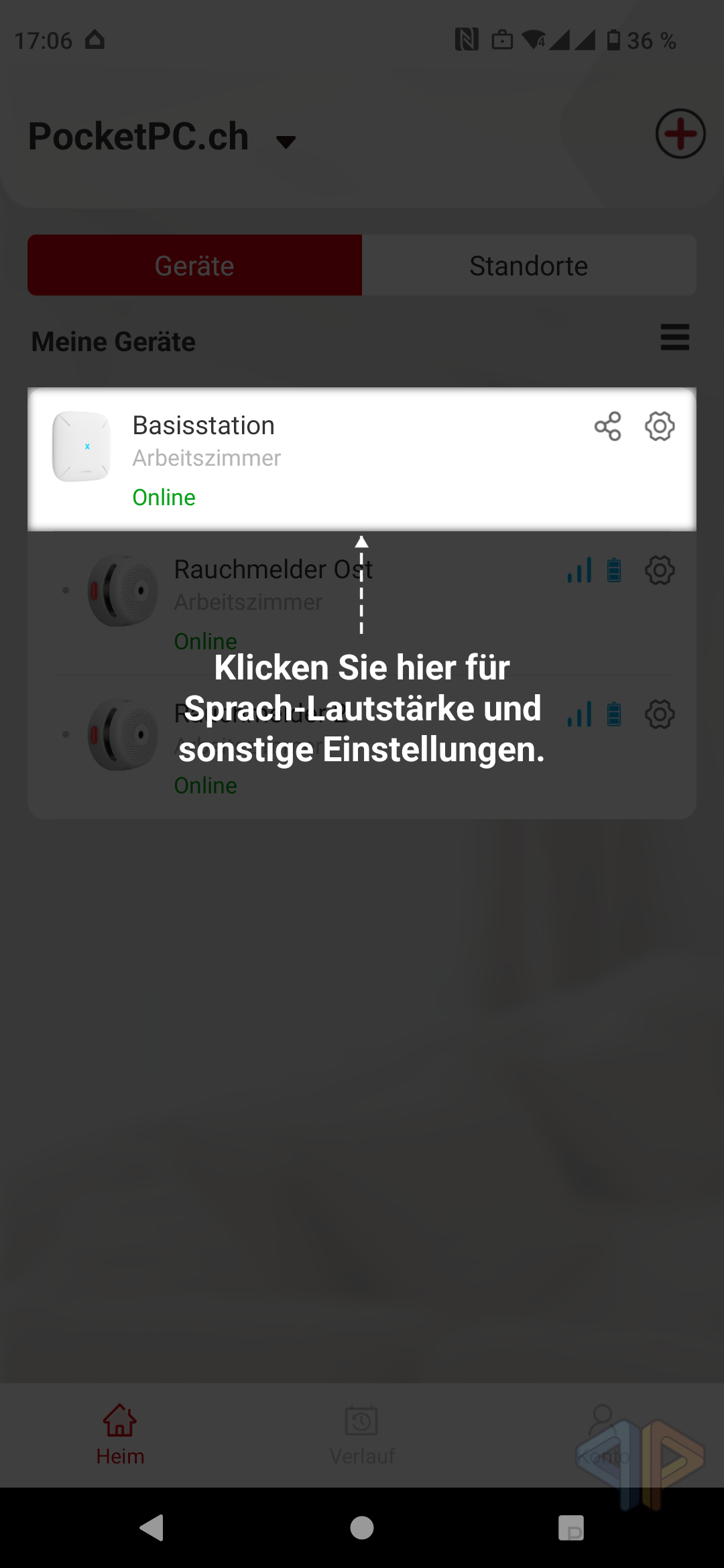Open the Basisstation settings gear

tap(660, 426)
